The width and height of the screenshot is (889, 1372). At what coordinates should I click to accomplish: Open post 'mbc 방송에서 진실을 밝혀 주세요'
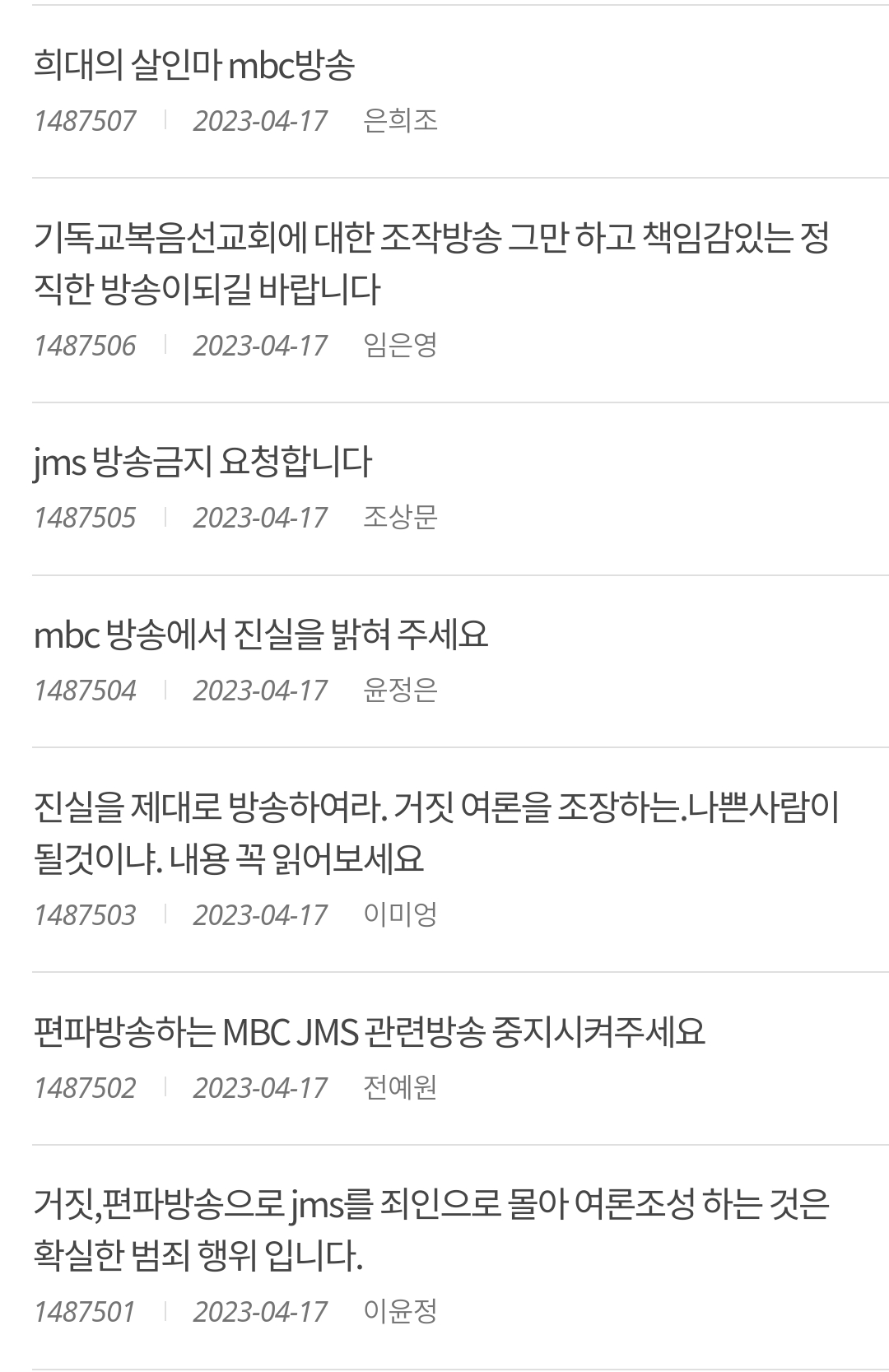tap(261, 635)
